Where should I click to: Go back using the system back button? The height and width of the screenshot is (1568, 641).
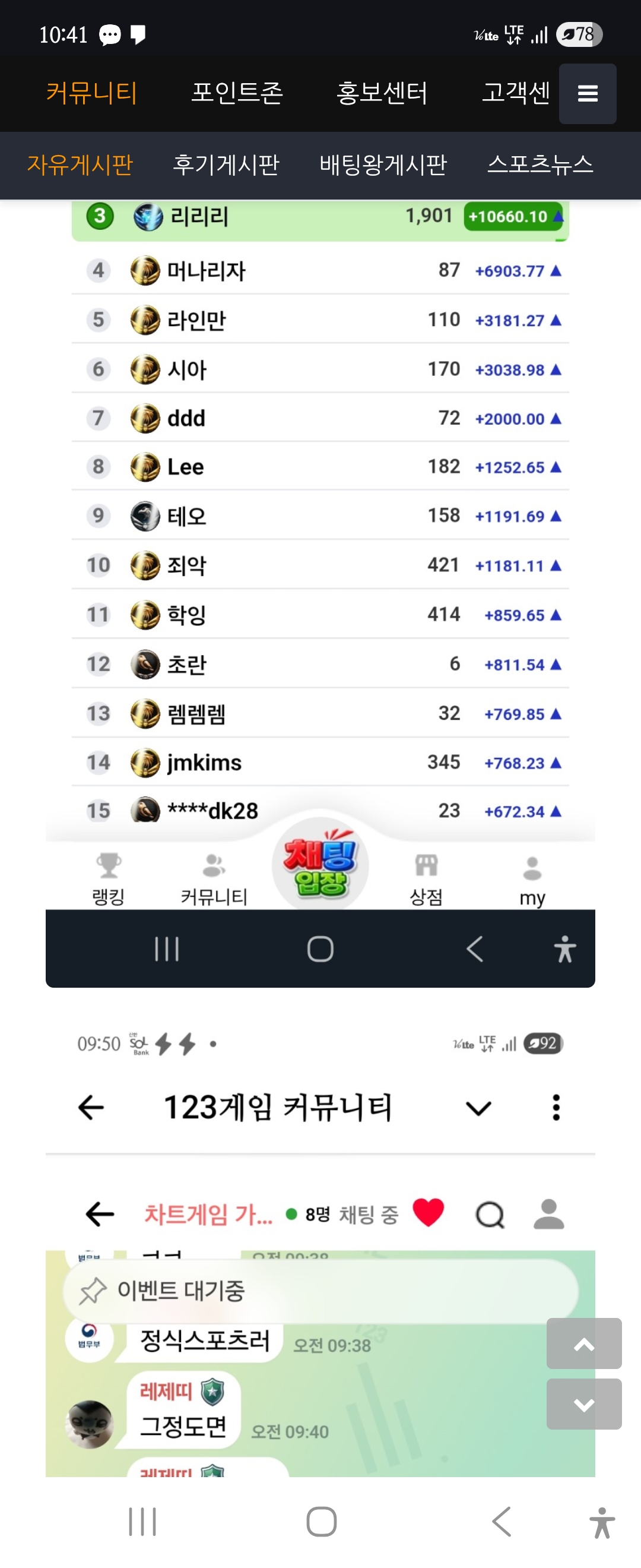pos(502,1521)
